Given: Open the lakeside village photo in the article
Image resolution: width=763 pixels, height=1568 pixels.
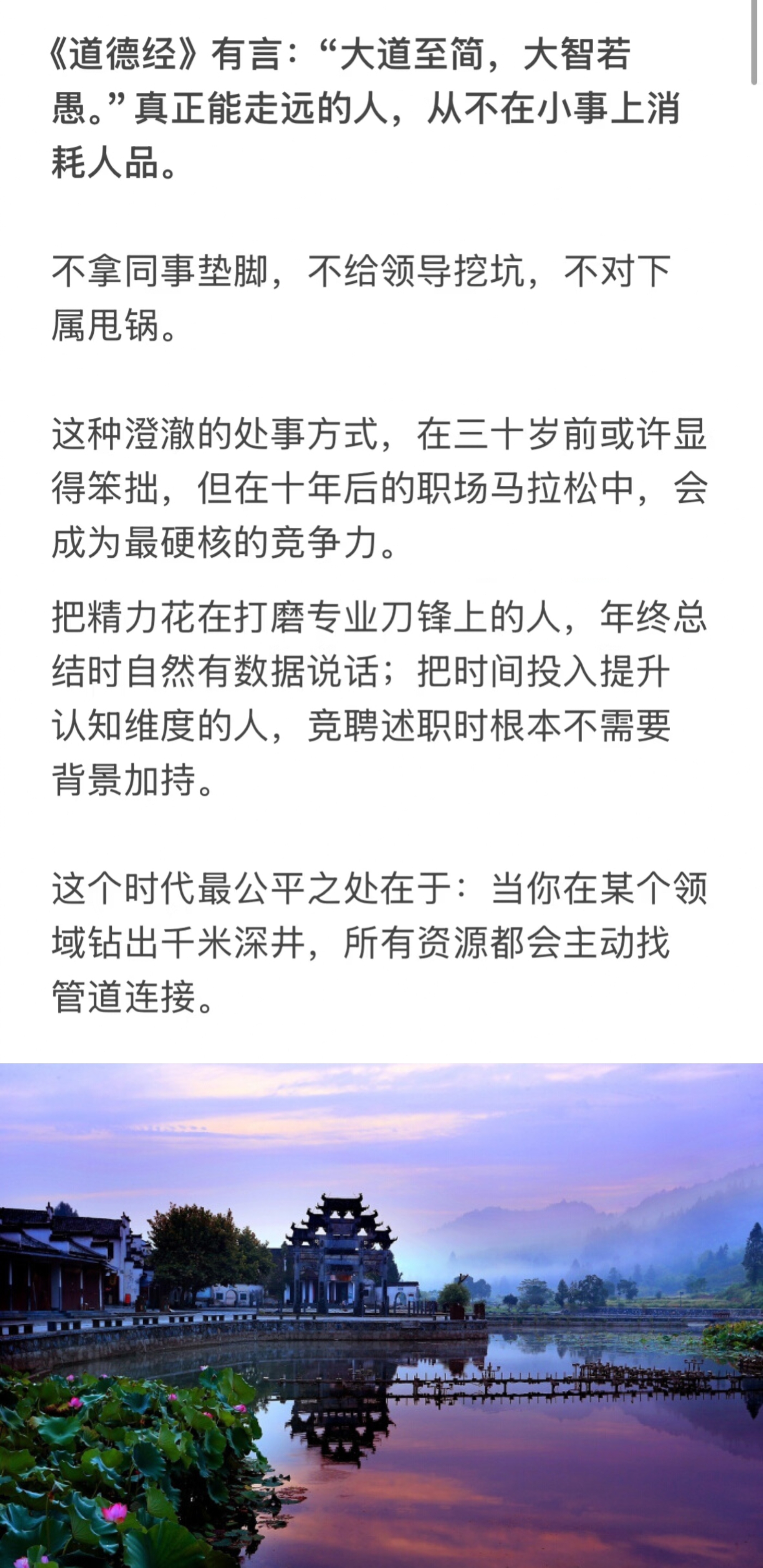Looking at the screenshot, I should [381, 1315].
